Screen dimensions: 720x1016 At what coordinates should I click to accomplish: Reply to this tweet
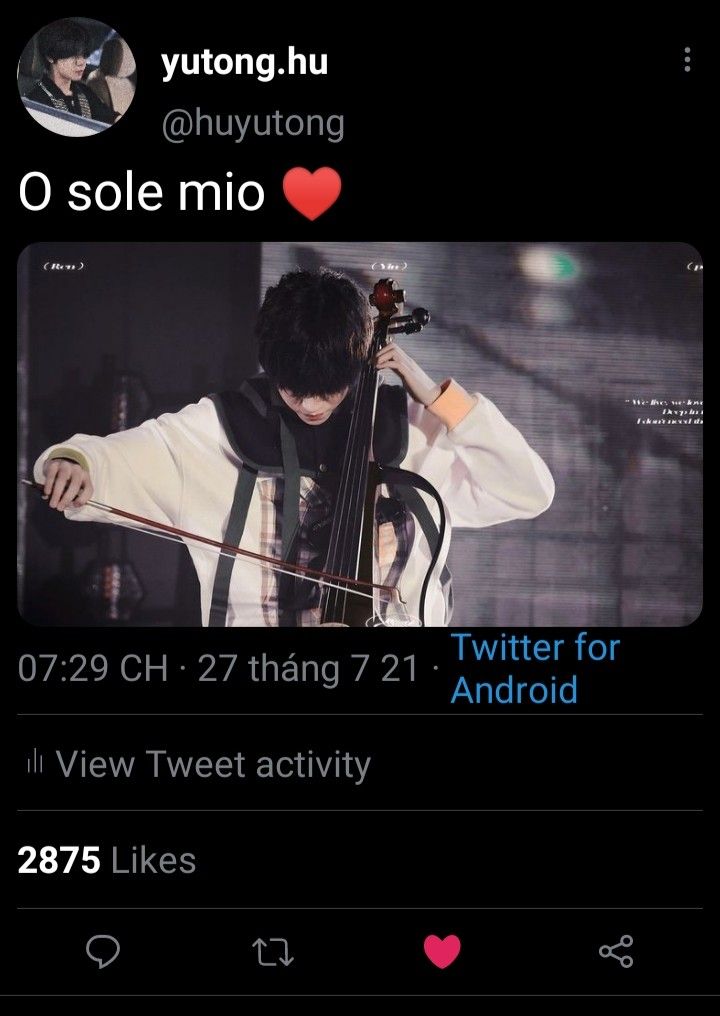coord(103,951)
